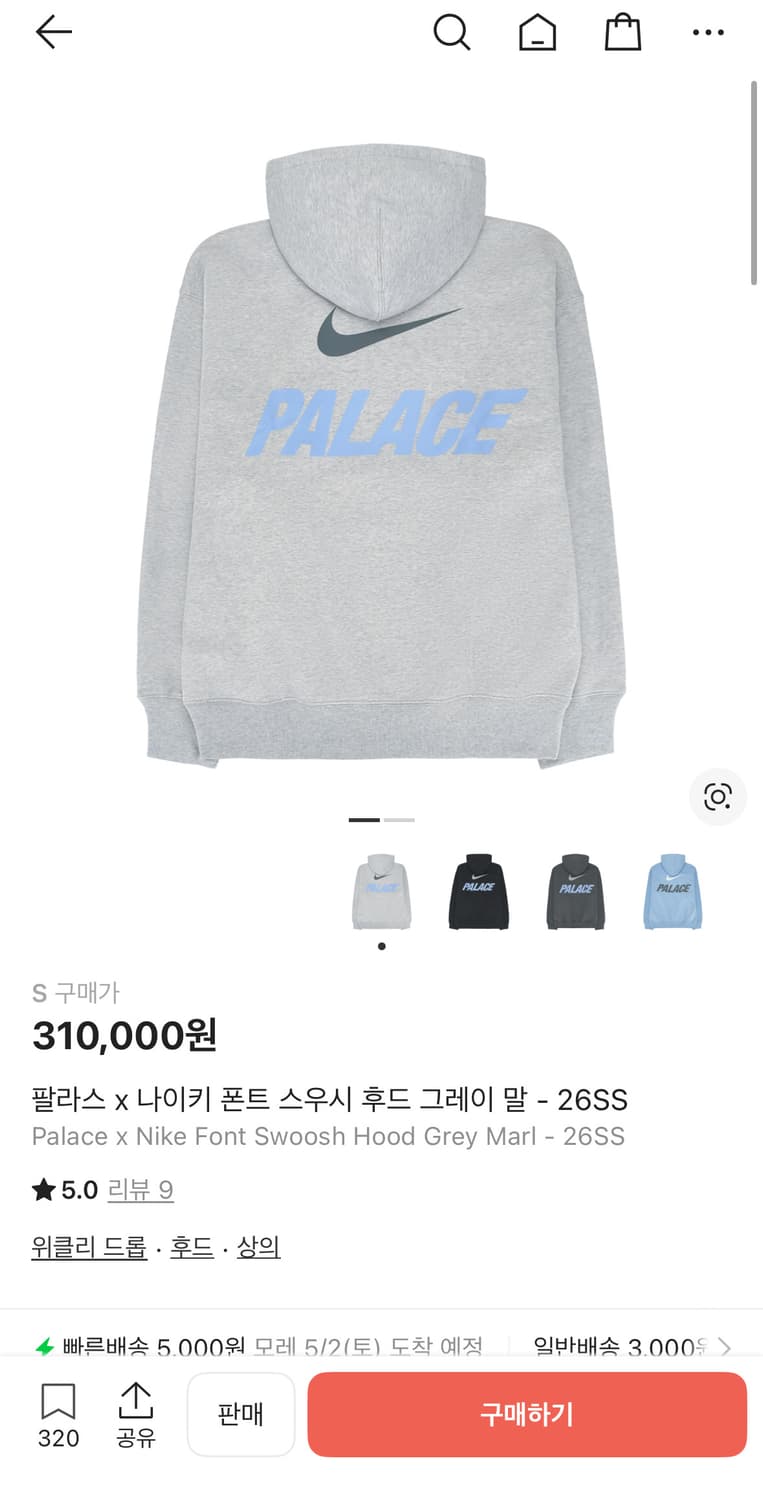Browse the 후드 category
Image resolution: width=763 pixels, height=1500 pixels.
coord(193,1247)
